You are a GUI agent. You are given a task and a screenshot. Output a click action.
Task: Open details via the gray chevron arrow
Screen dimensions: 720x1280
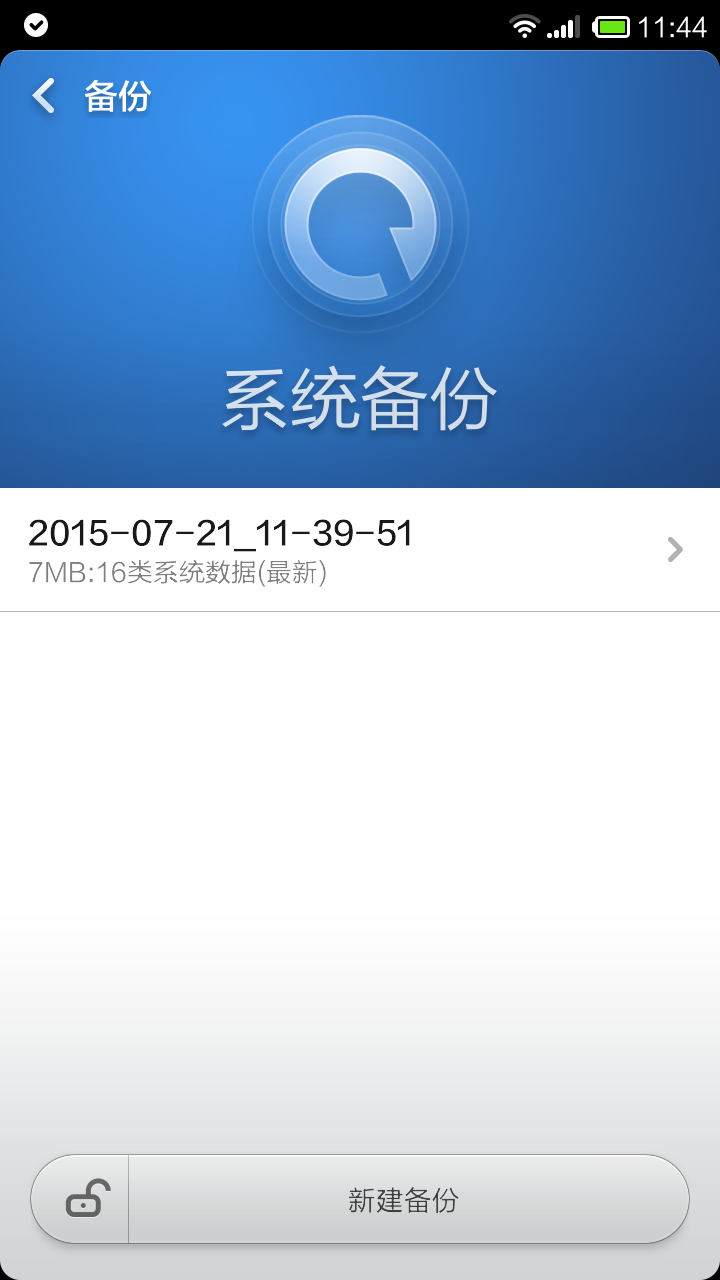[x=675, y=548]
